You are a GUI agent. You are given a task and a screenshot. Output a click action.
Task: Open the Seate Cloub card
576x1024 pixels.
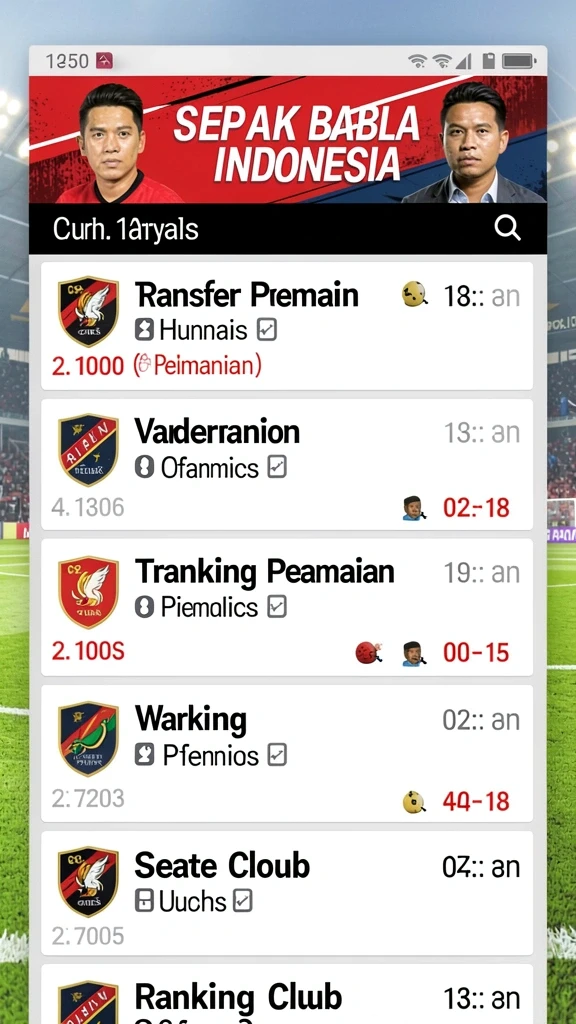[x=287, y=893]
